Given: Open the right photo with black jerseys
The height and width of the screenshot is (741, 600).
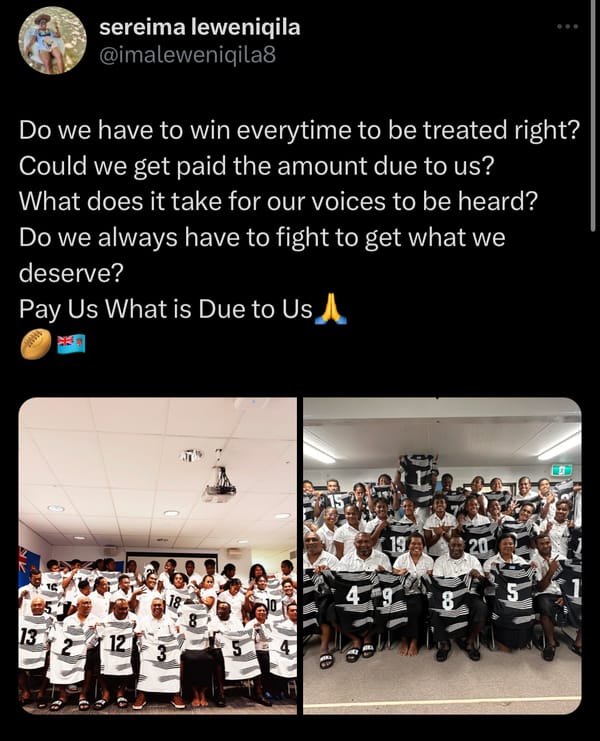Looking at the screenshot, I should pos(442,555).
